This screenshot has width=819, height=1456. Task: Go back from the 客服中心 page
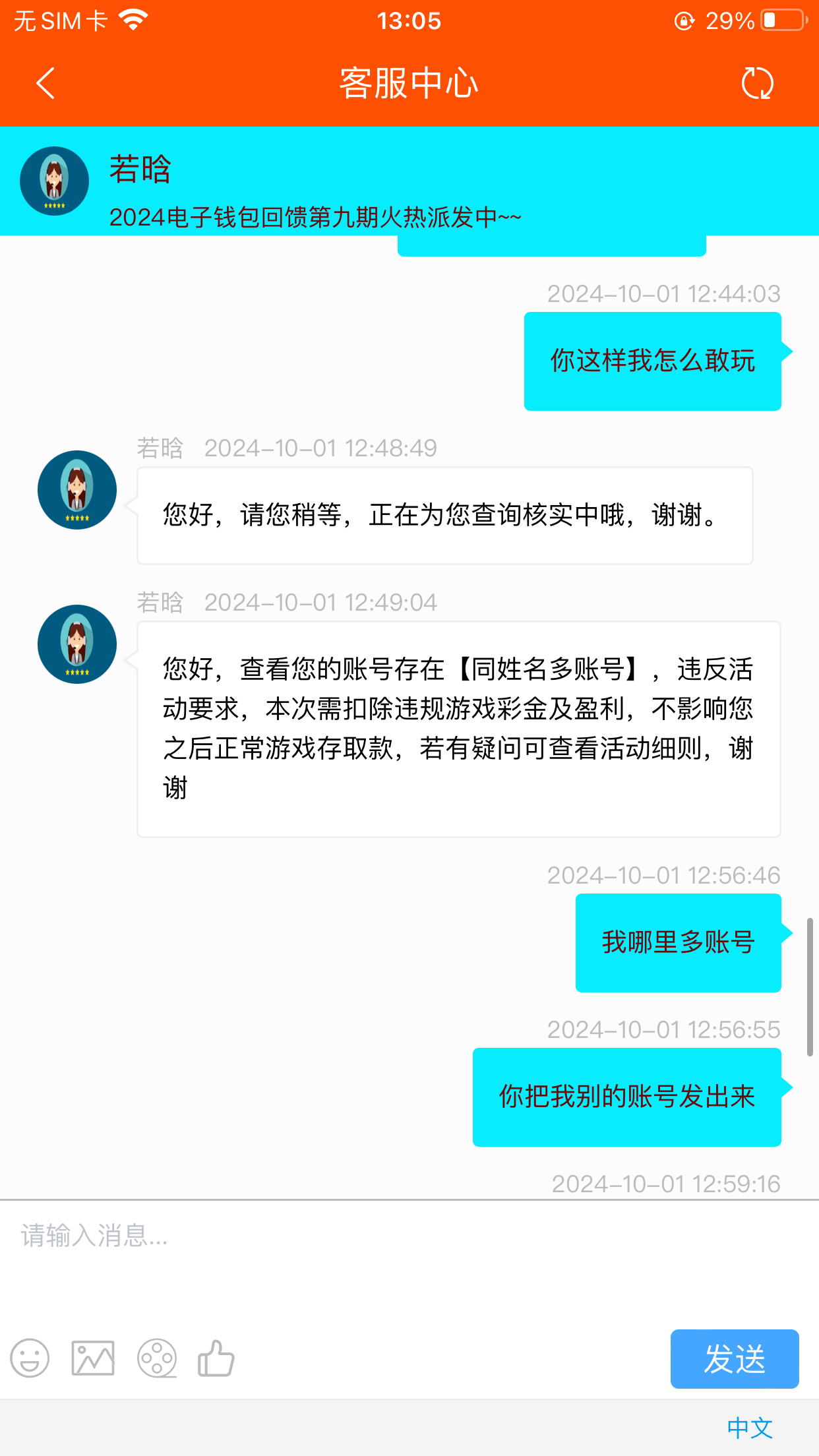tap(45, 84)
